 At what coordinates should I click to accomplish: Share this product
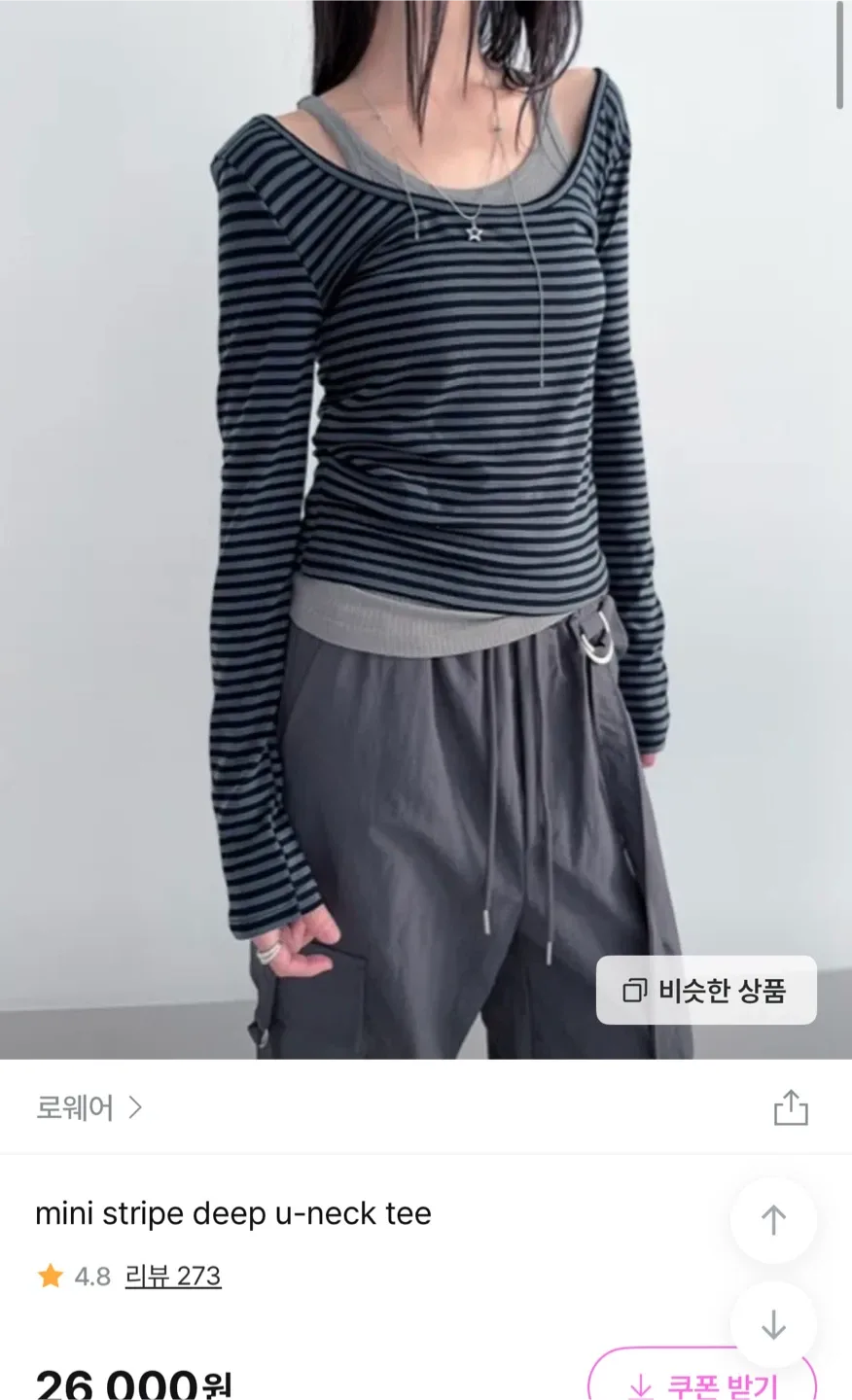coord(791,1107)
